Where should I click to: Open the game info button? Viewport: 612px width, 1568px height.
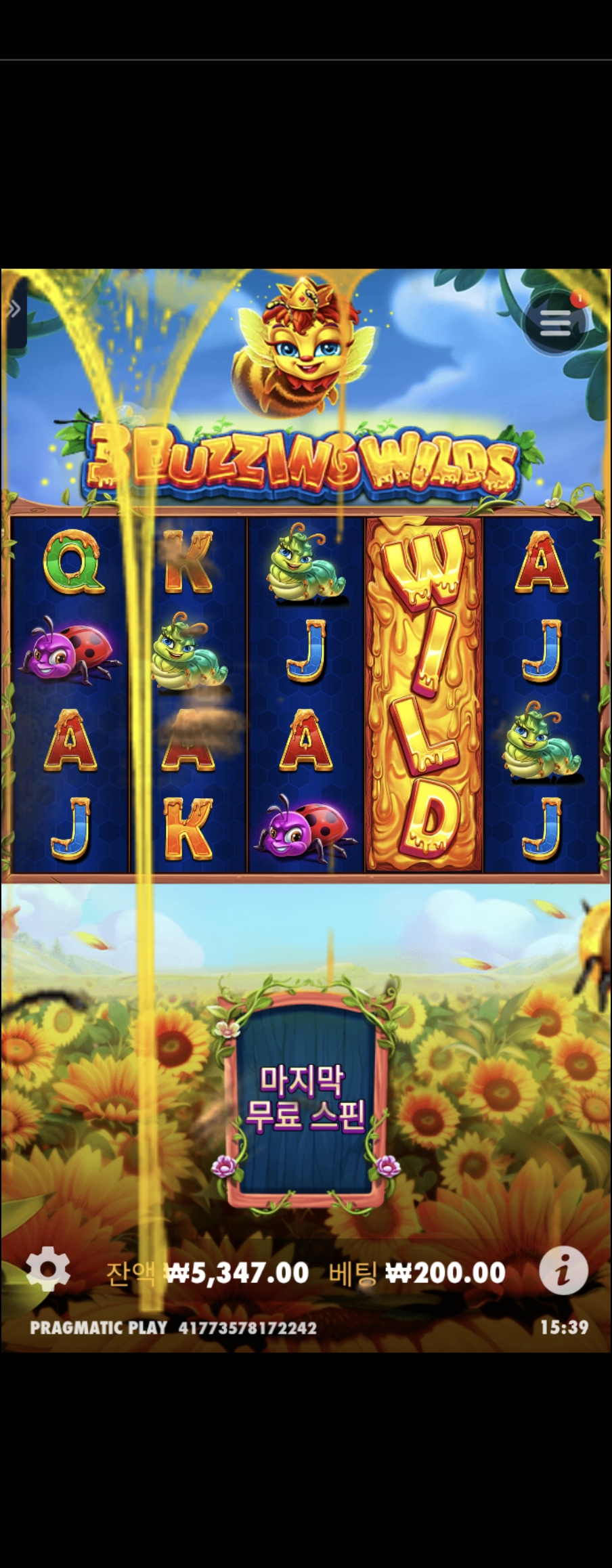point(563,1271)
